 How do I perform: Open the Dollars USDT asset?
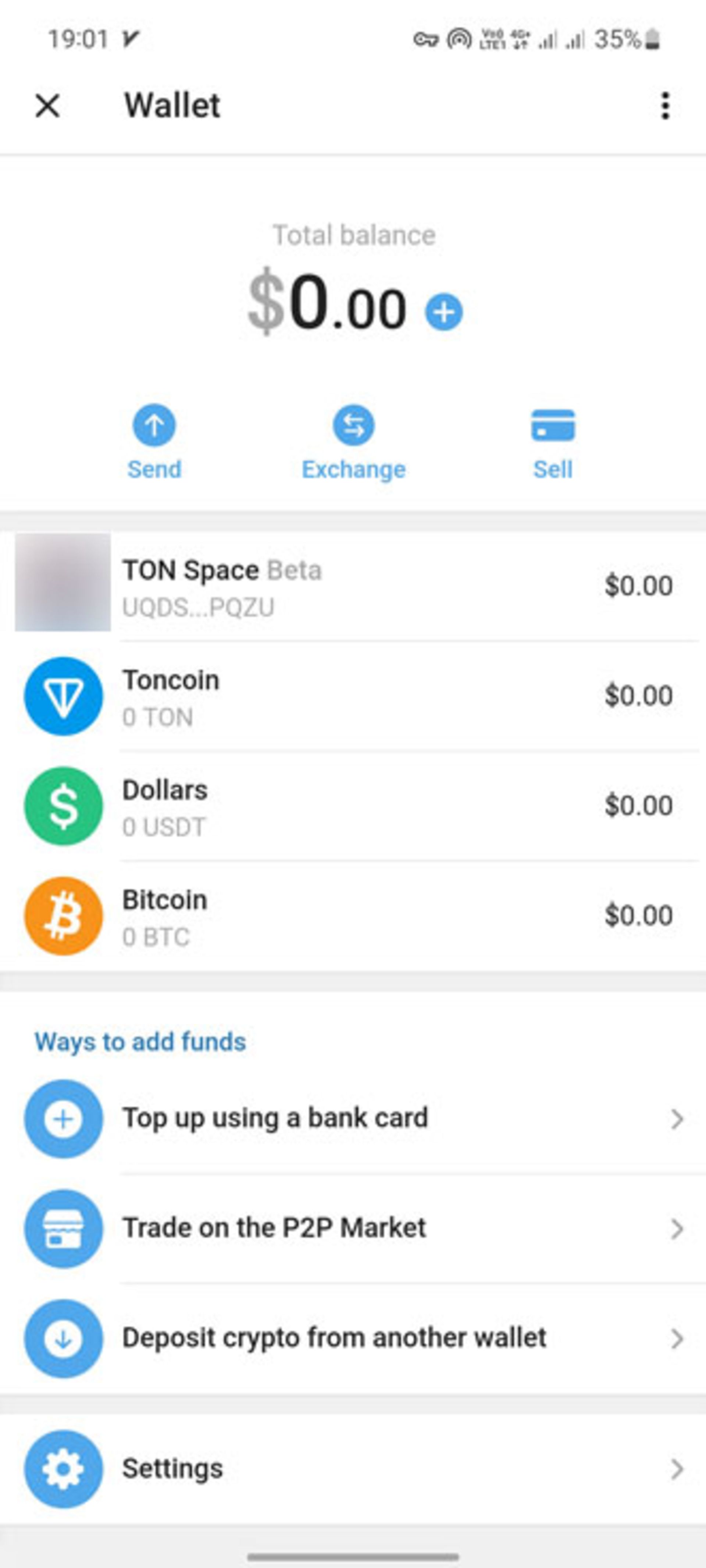pos(353,807)
